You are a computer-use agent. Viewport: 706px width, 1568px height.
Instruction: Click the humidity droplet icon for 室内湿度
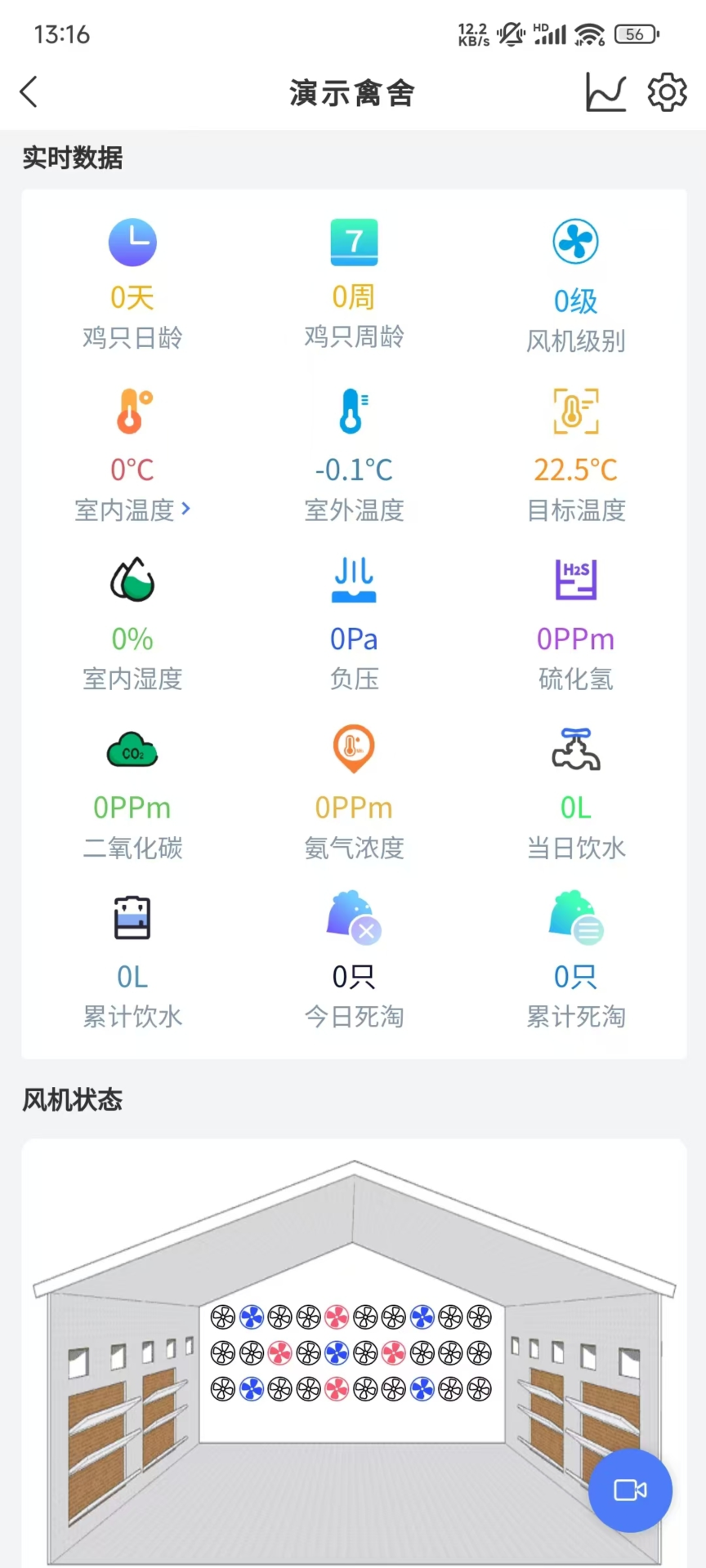click(132, 580)
